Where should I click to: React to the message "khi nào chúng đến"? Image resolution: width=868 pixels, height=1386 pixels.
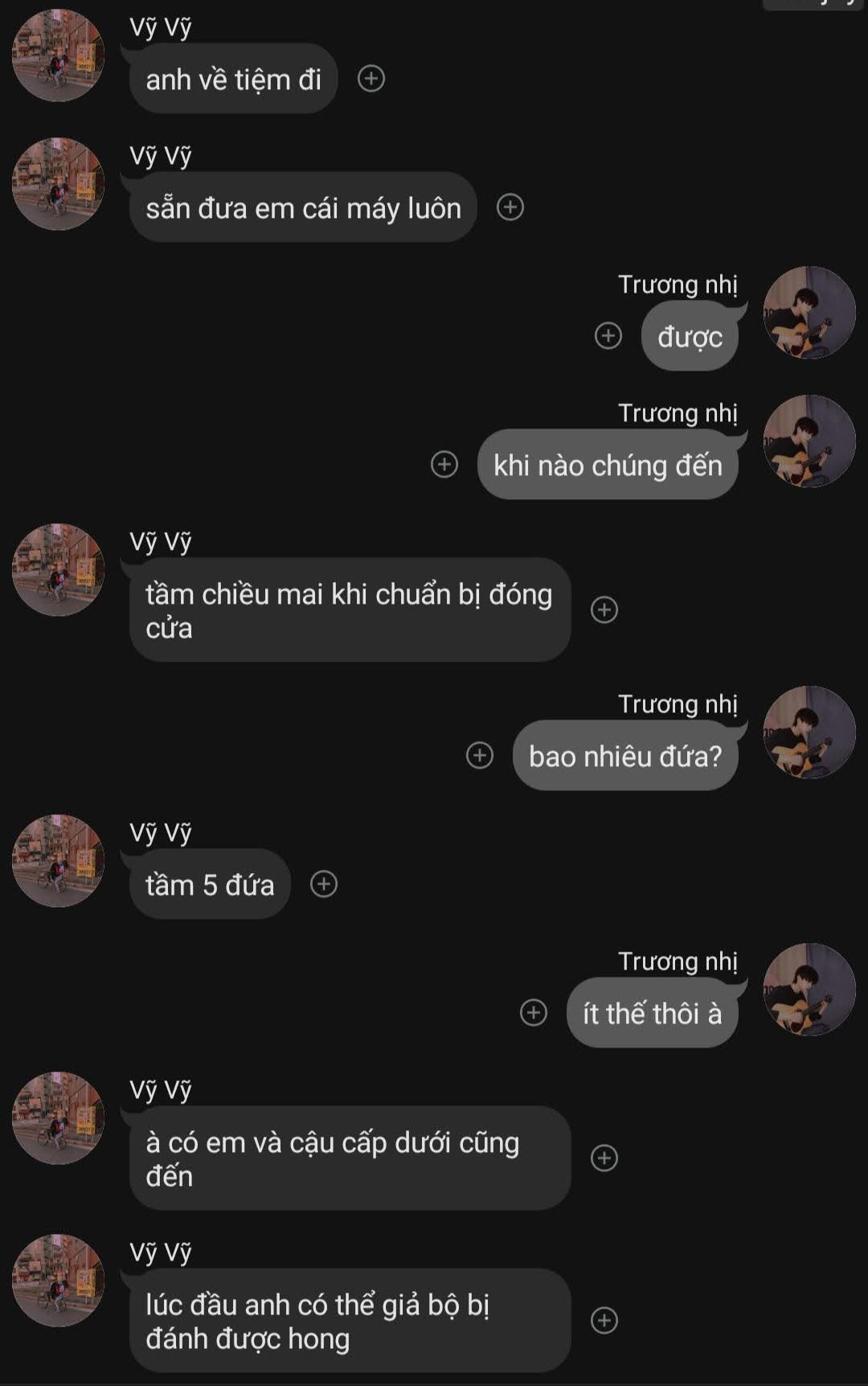(444, 464)
